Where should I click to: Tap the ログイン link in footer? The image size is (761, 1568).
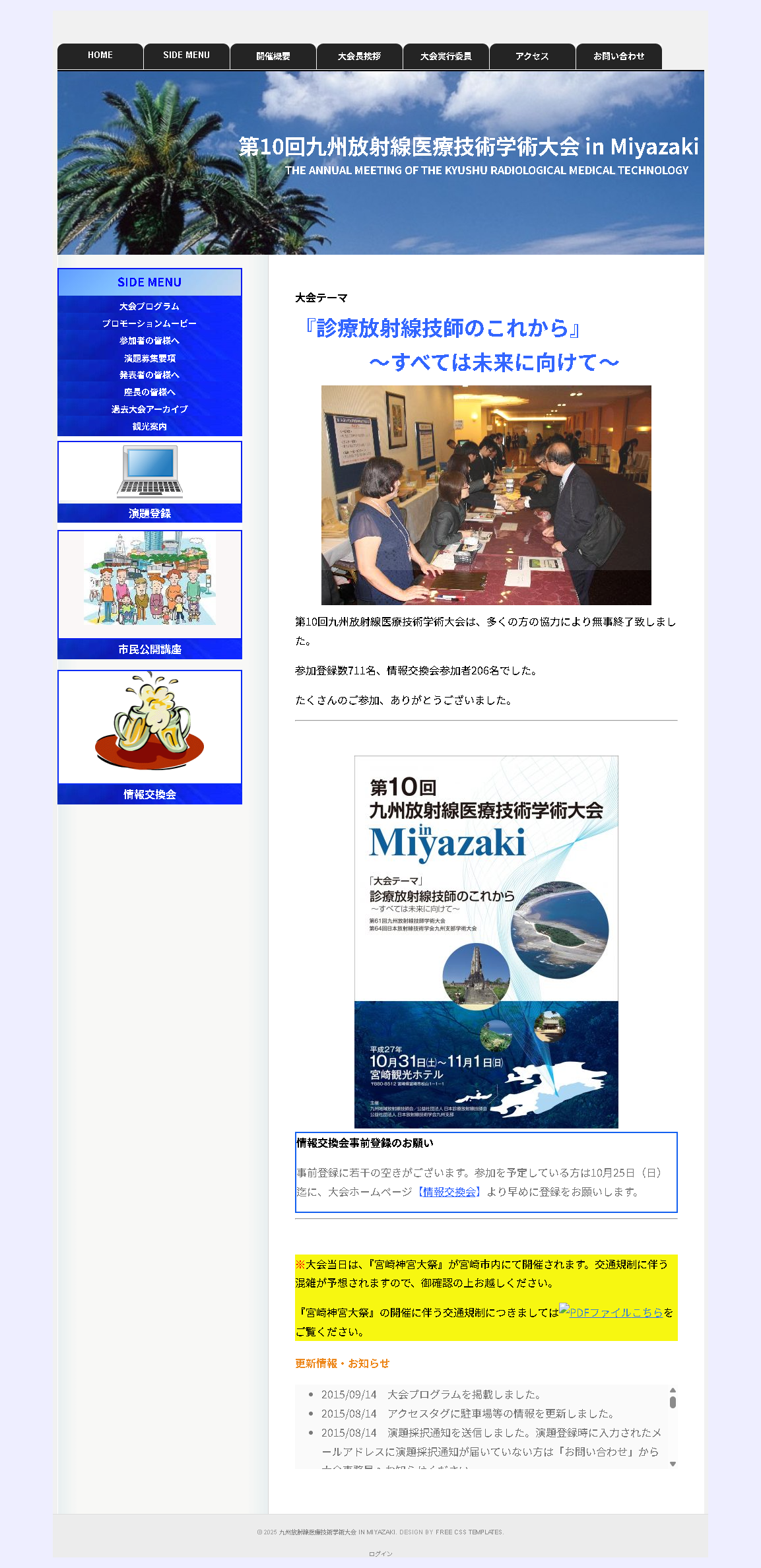(x=380, y=1553)
